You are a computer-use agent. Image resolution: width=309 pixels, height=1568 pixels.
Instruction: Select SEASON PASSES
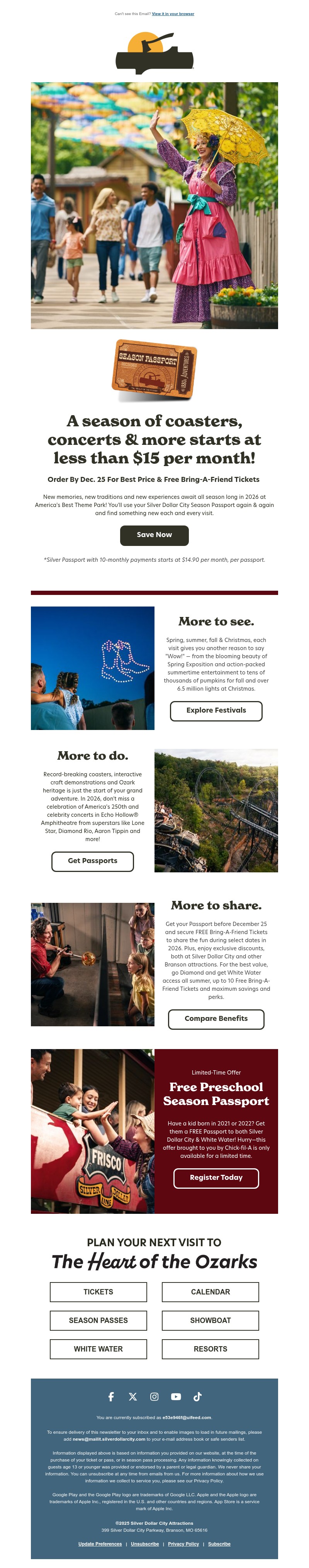98,1320
